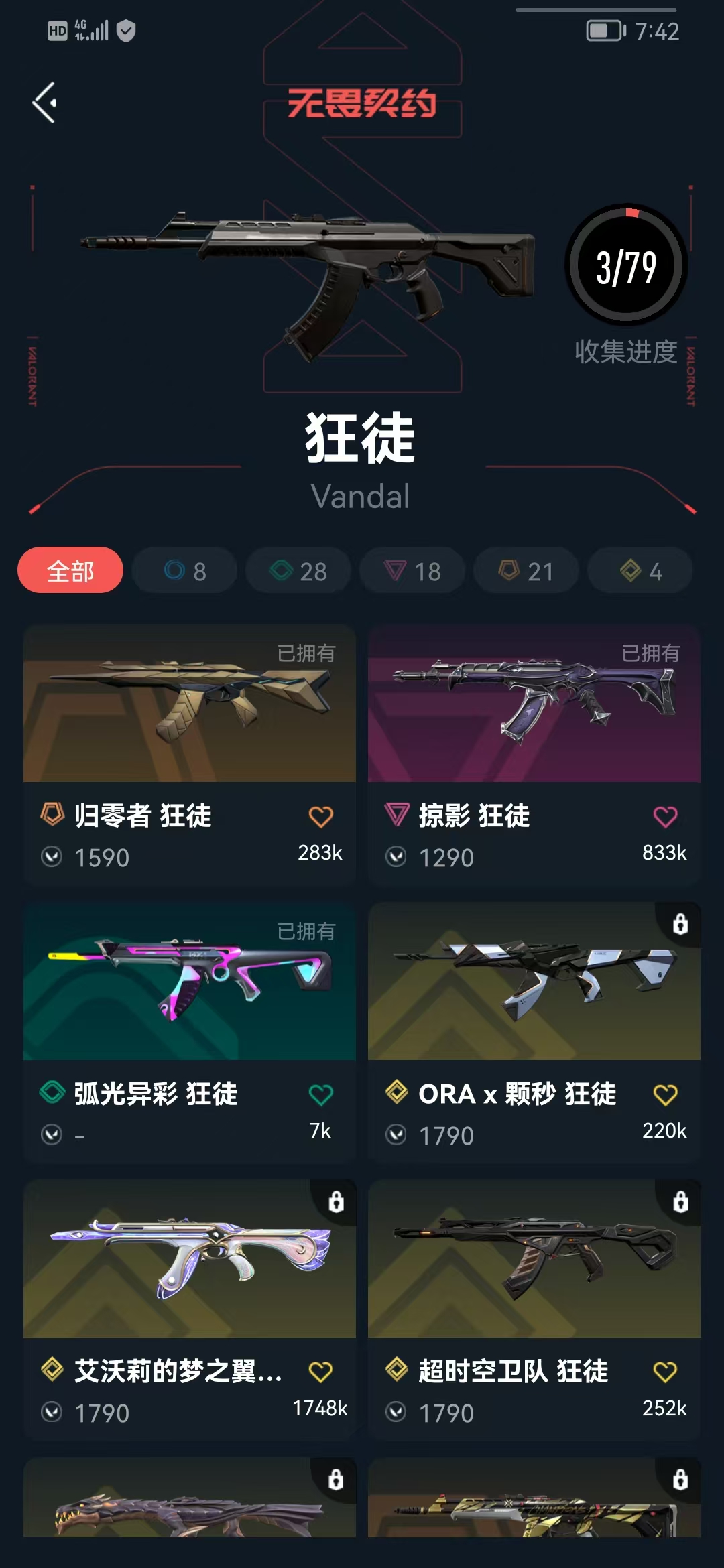This screenshot has width=724, height=1568.
Task: Like the ORA x 颗秒 狂徒 skin
Action: coord(665,1095)
